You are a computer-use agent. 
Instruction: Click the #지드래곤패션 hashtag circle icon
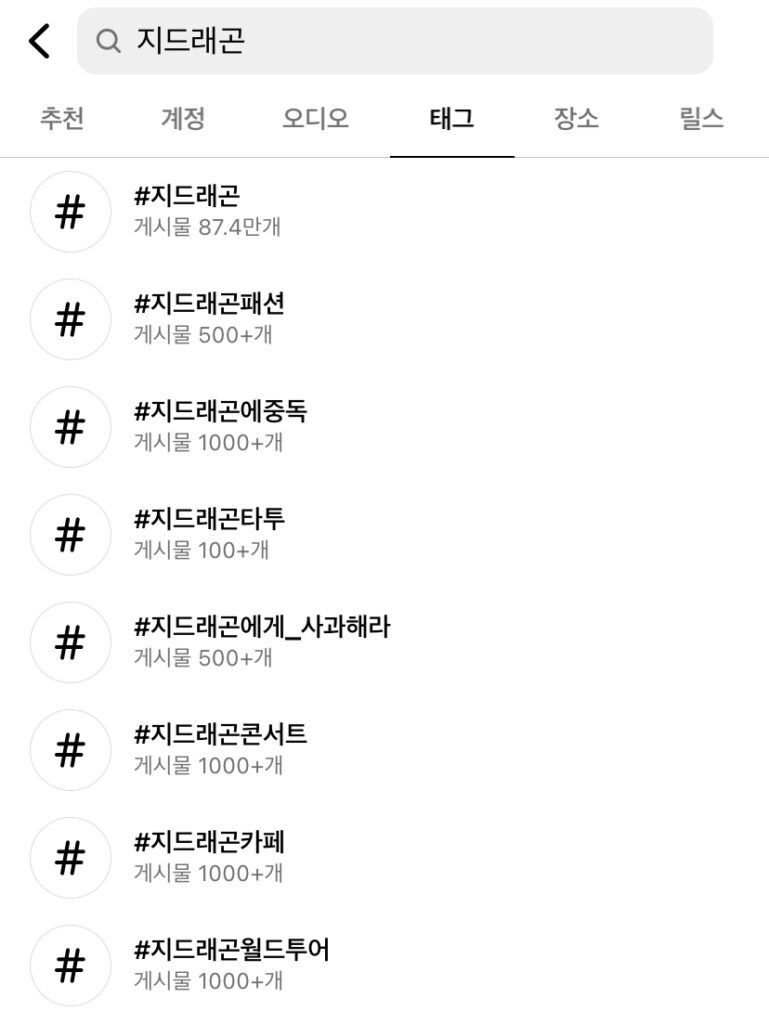click(x=70, y=319)
